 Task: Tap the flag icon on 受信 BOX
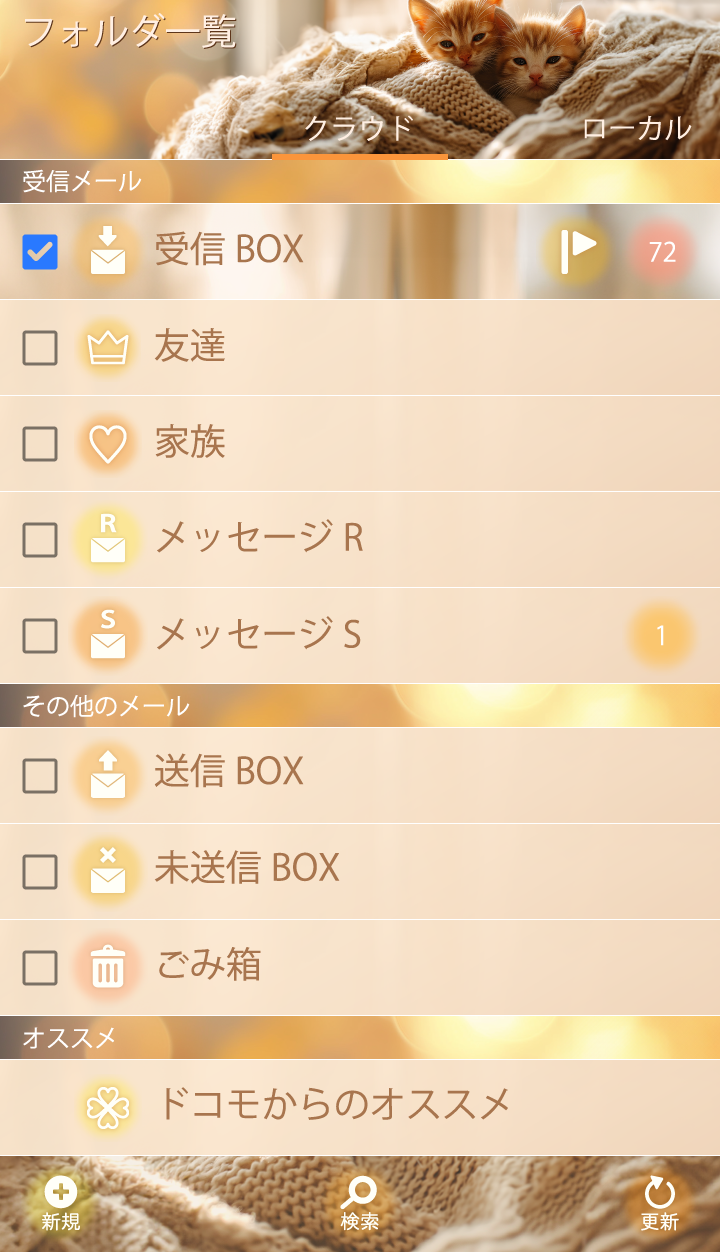[x=577, y=251]
